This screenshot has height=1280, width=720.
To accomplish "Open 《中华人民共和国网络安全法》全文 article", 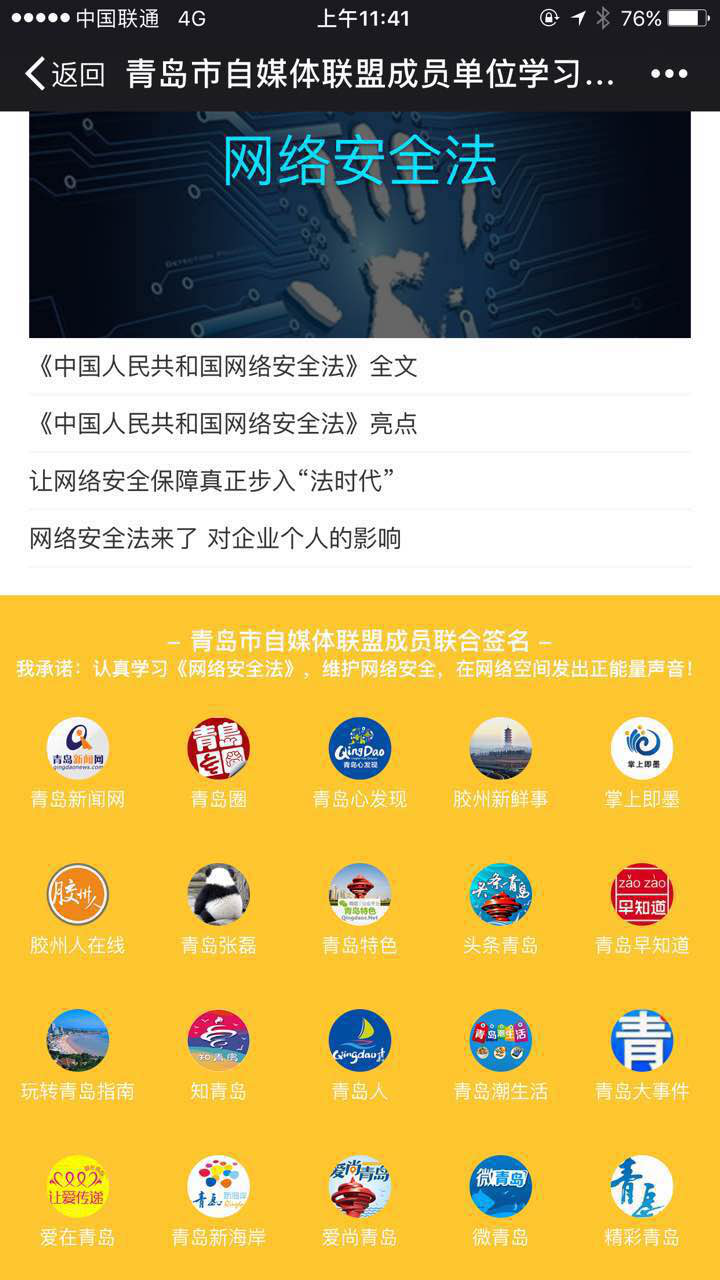I will (x=224, y=367).
